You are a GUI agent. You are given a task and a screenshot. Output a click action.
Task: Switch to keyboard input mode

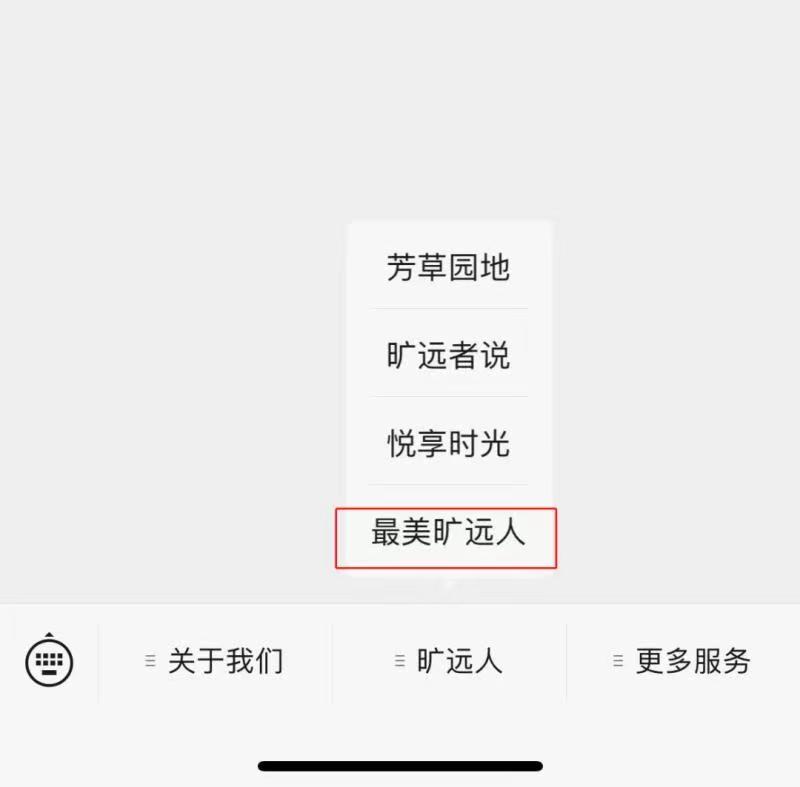[49, 660]
